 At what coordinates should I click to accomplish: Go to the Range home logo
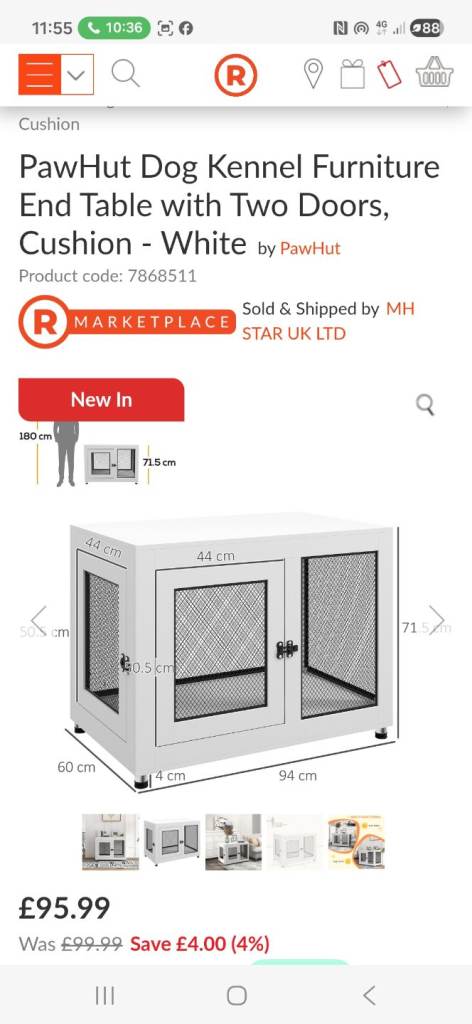(236, 75)
